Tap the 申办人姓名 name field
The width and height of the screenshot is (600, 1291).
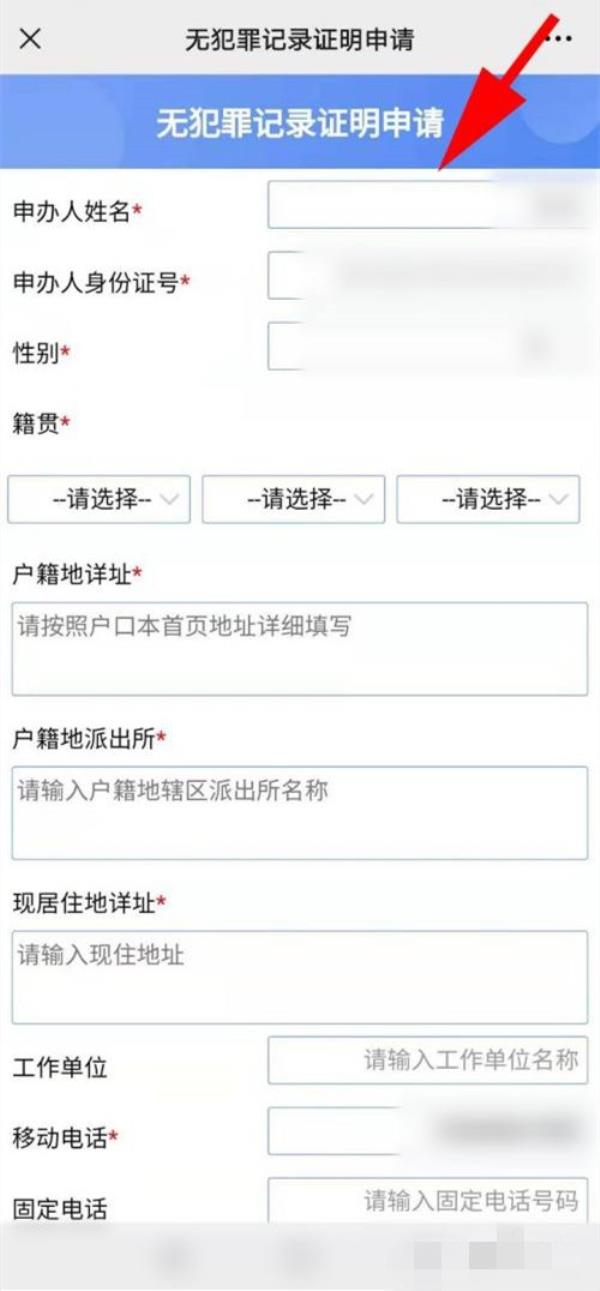click(428, 205)
